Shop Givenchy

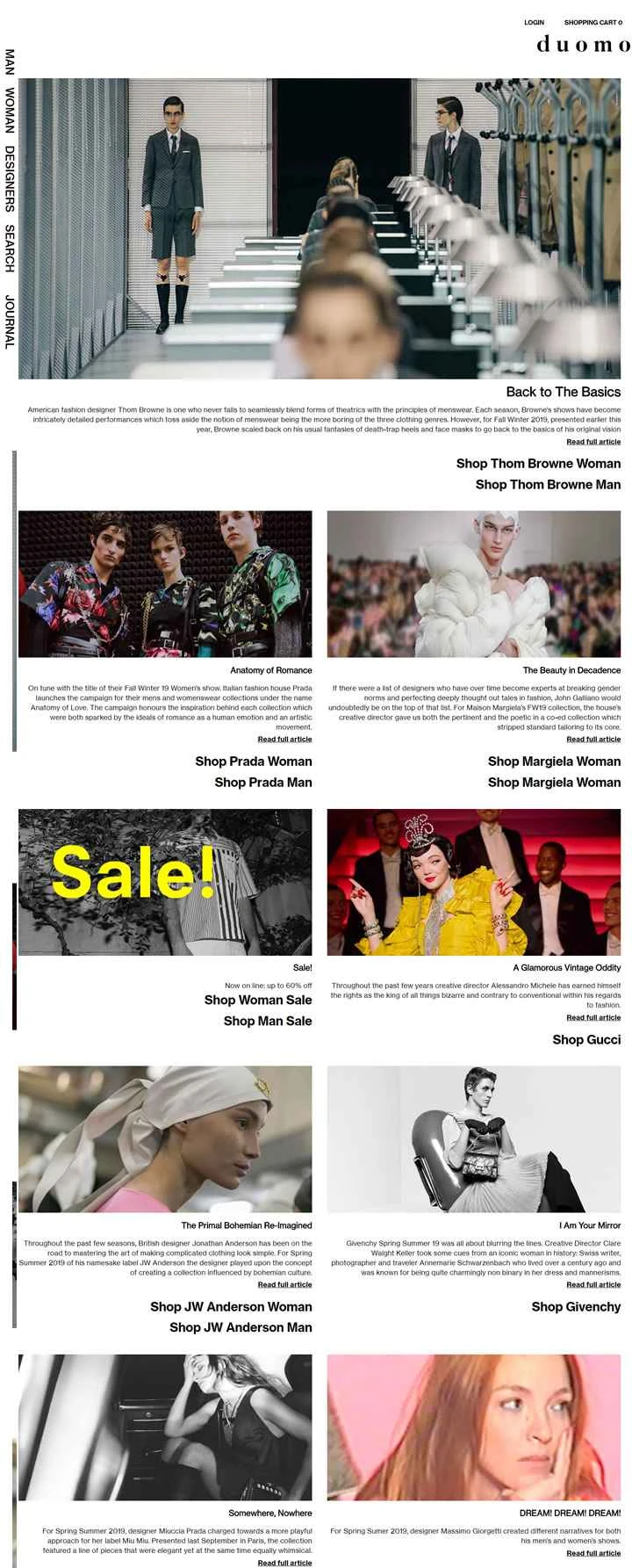point(576,1307)
